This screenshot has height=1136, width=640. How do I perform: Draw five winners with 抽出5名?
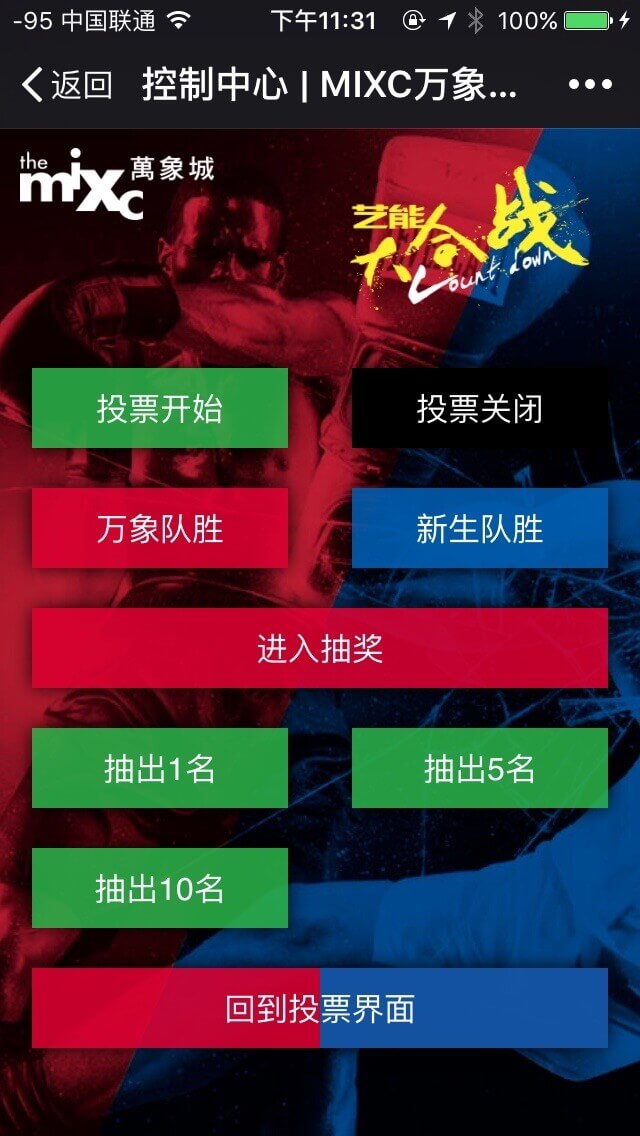(x=480, y=768)
